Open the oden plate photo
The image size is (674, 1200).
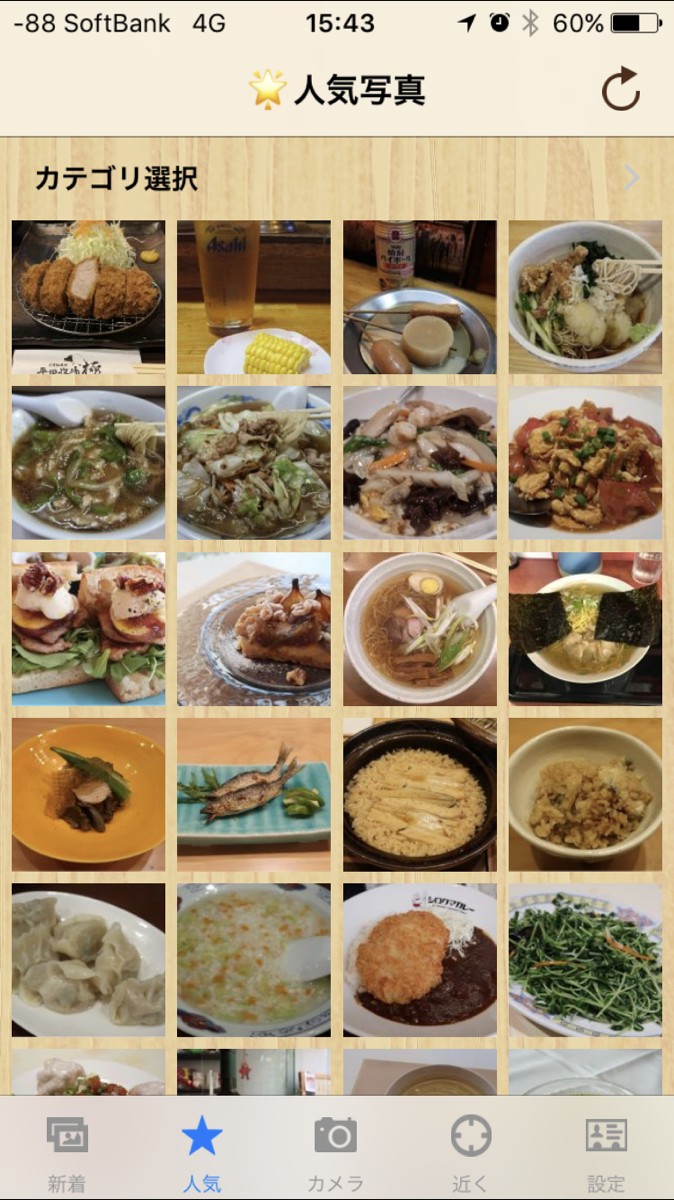pyautogui.click(x=420, y=297)
